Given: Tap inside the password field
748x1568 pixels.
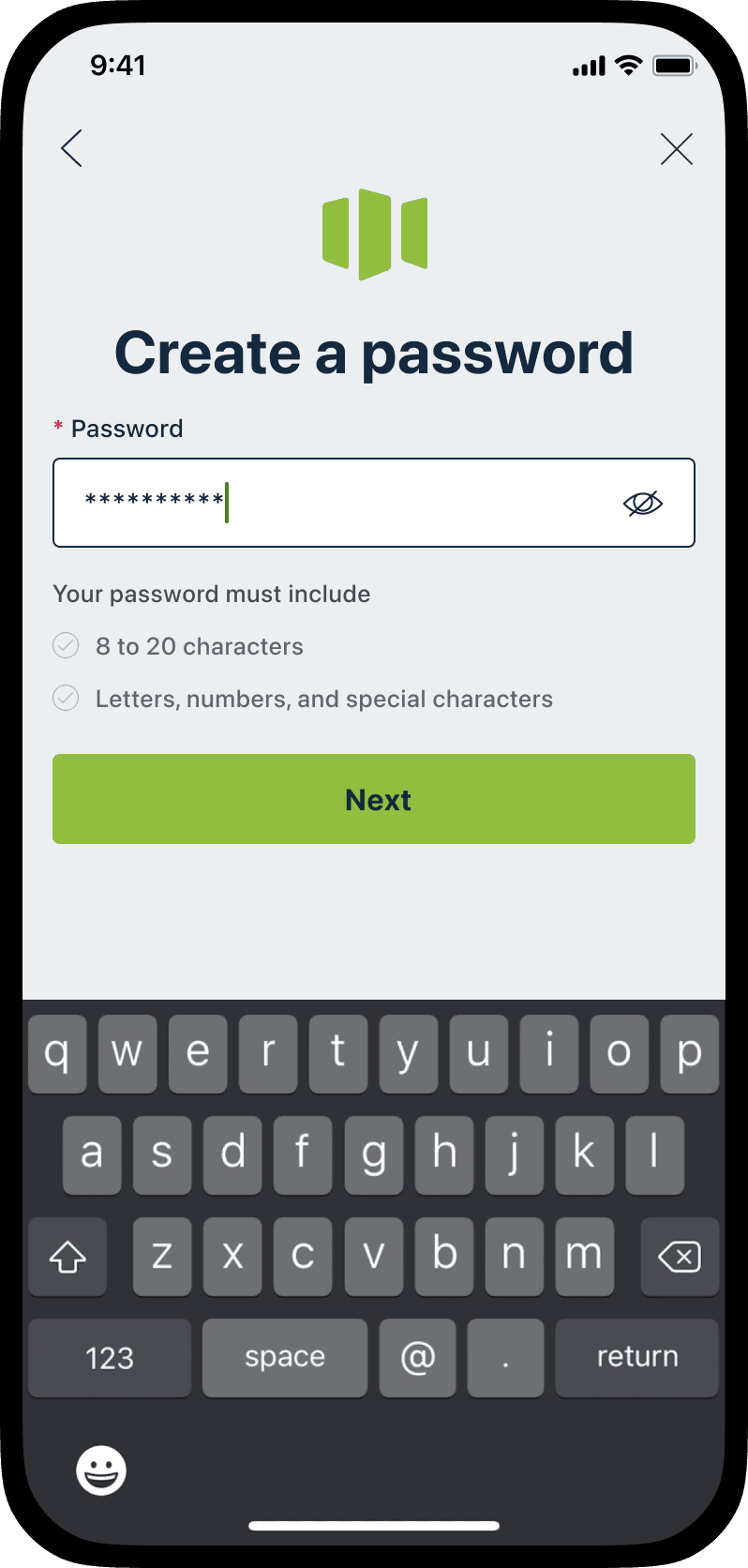Looking at the screenshot, I should [x=328, y=503].
